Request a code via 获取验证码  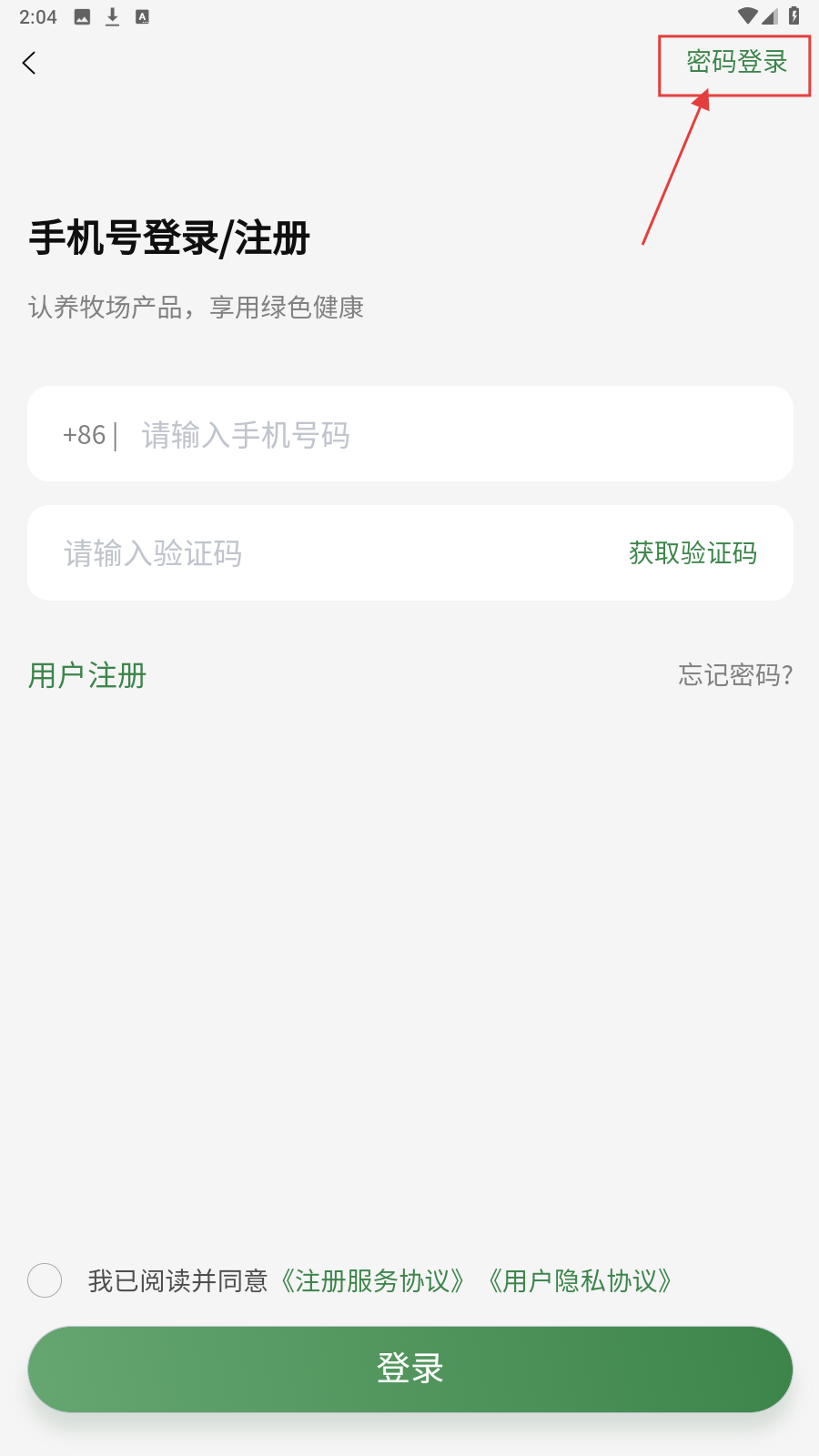pos(693,553)
